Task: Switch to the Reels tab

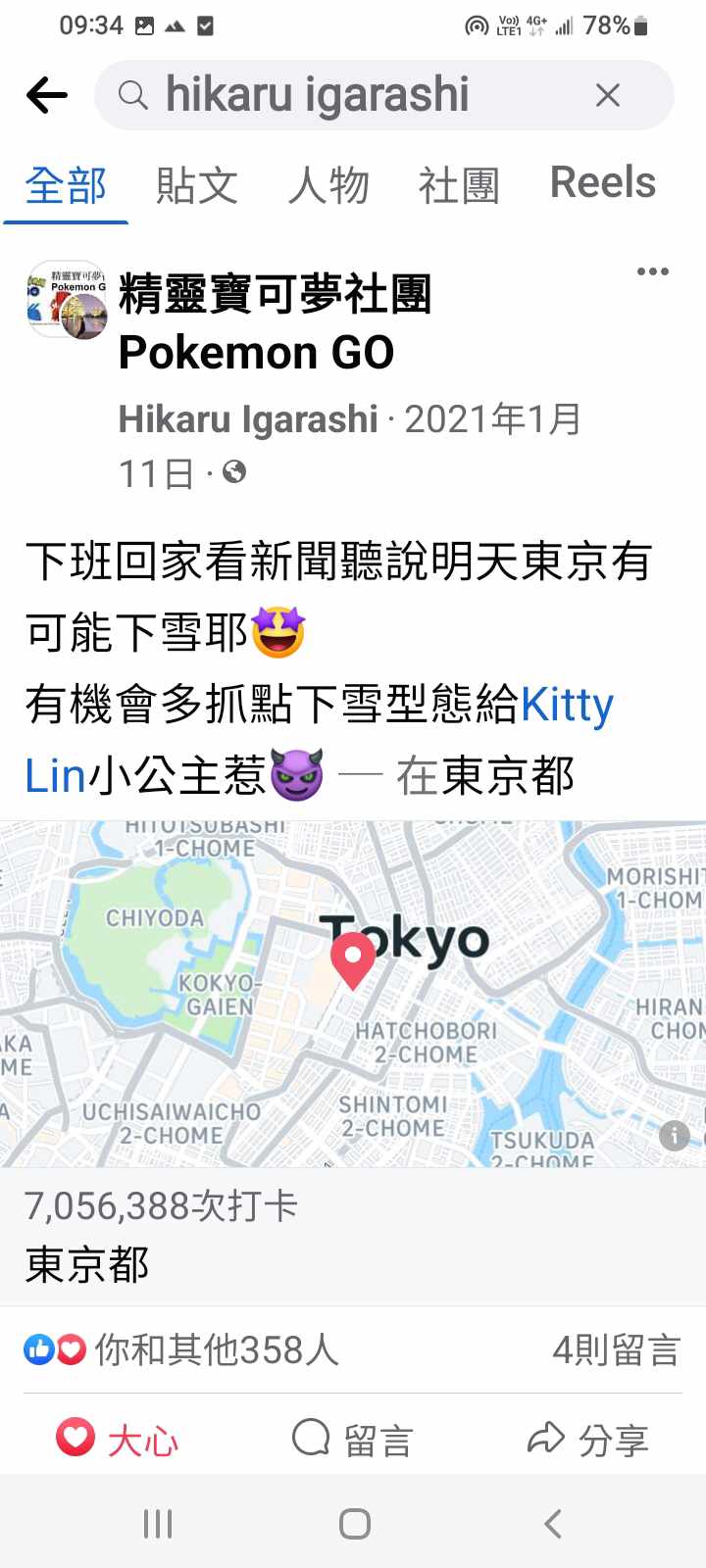Action: [602, 184]
